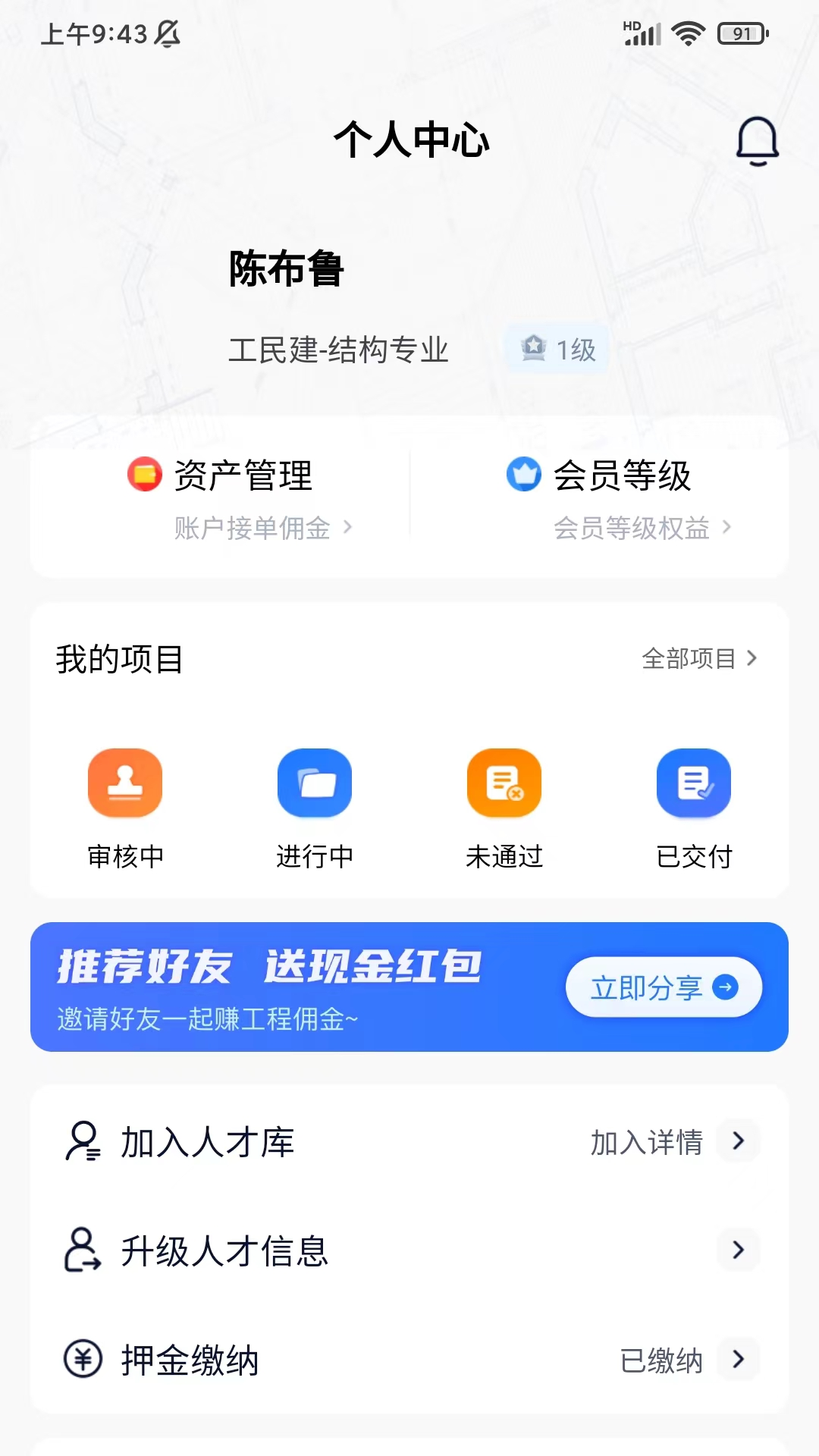Open 资产管理 account commission
Image resolution: width=819 pixels, height=1456 pixels.
coord(221,498)
